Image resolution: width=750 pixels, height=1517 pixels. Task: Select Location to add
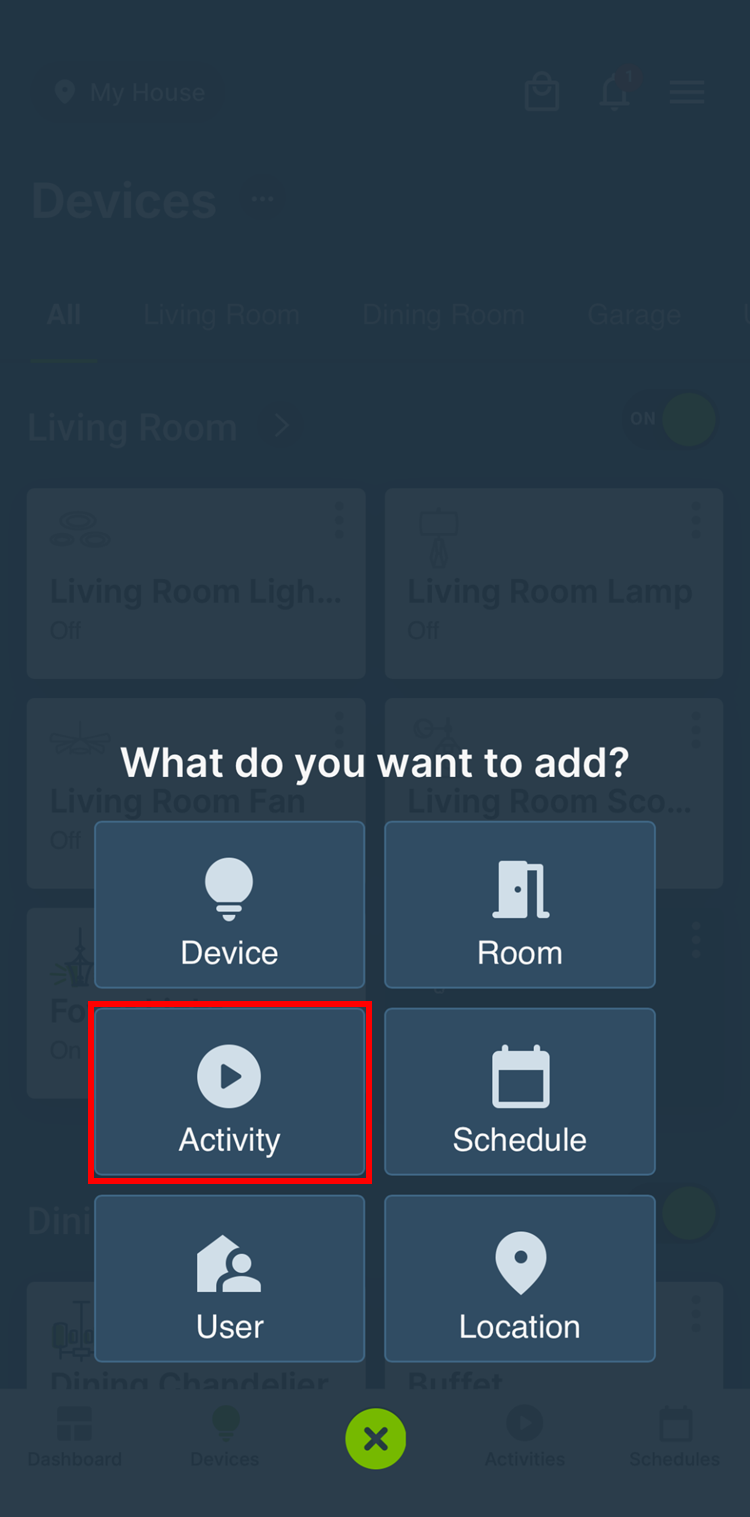click(520, 1279)
